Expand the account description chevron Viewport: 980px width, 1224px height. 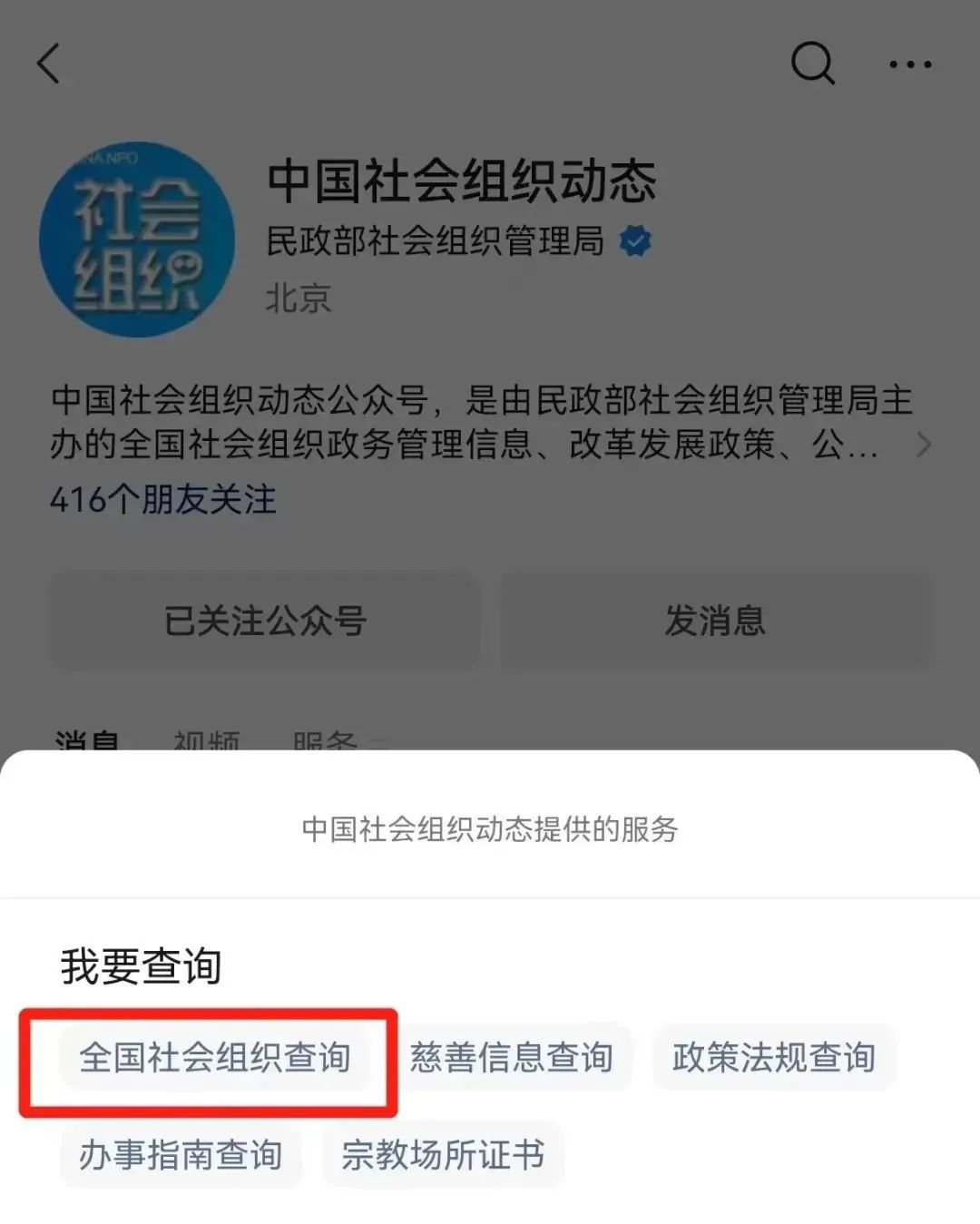click(923, 445)
